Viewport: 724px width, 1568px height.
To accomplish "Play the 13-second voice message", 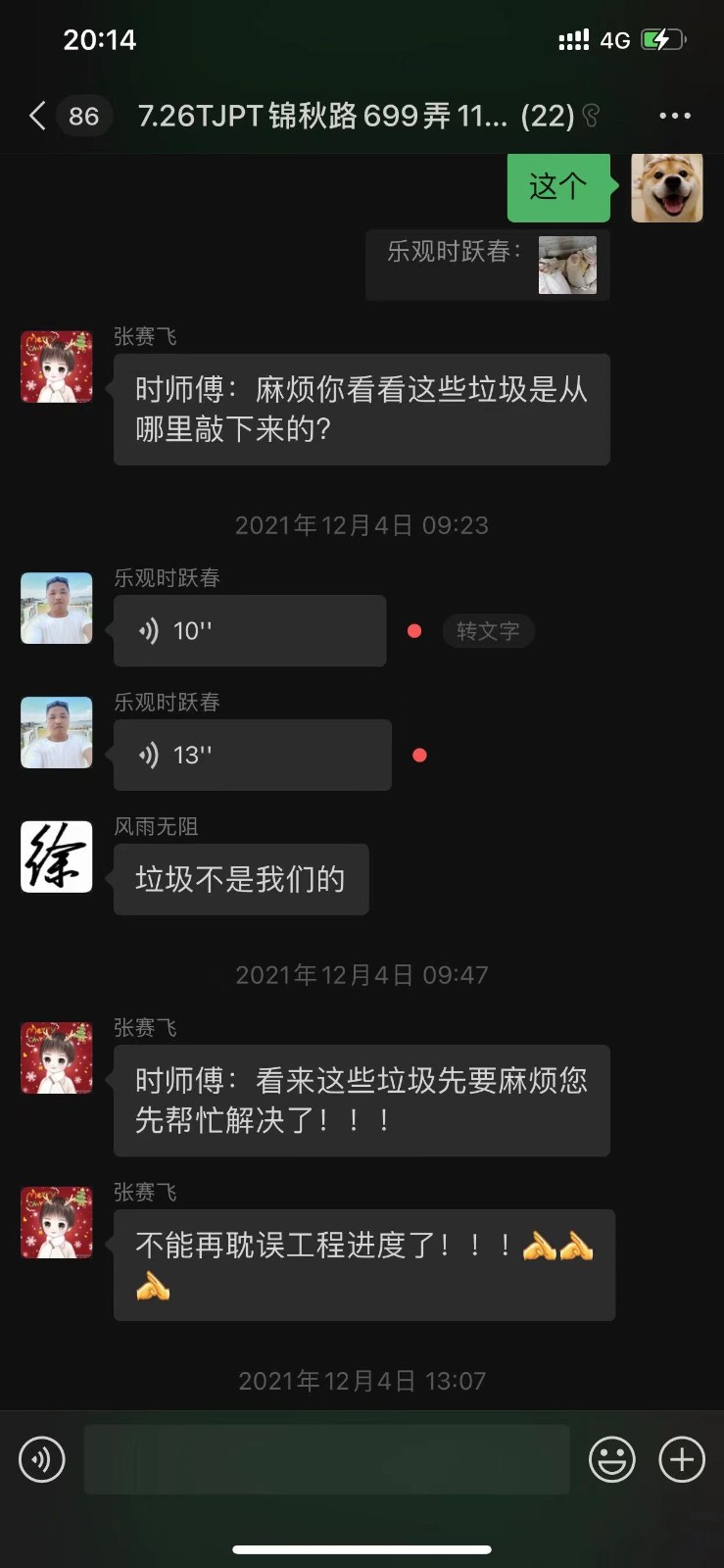I will pyautogui.click(x=252, y=756).
